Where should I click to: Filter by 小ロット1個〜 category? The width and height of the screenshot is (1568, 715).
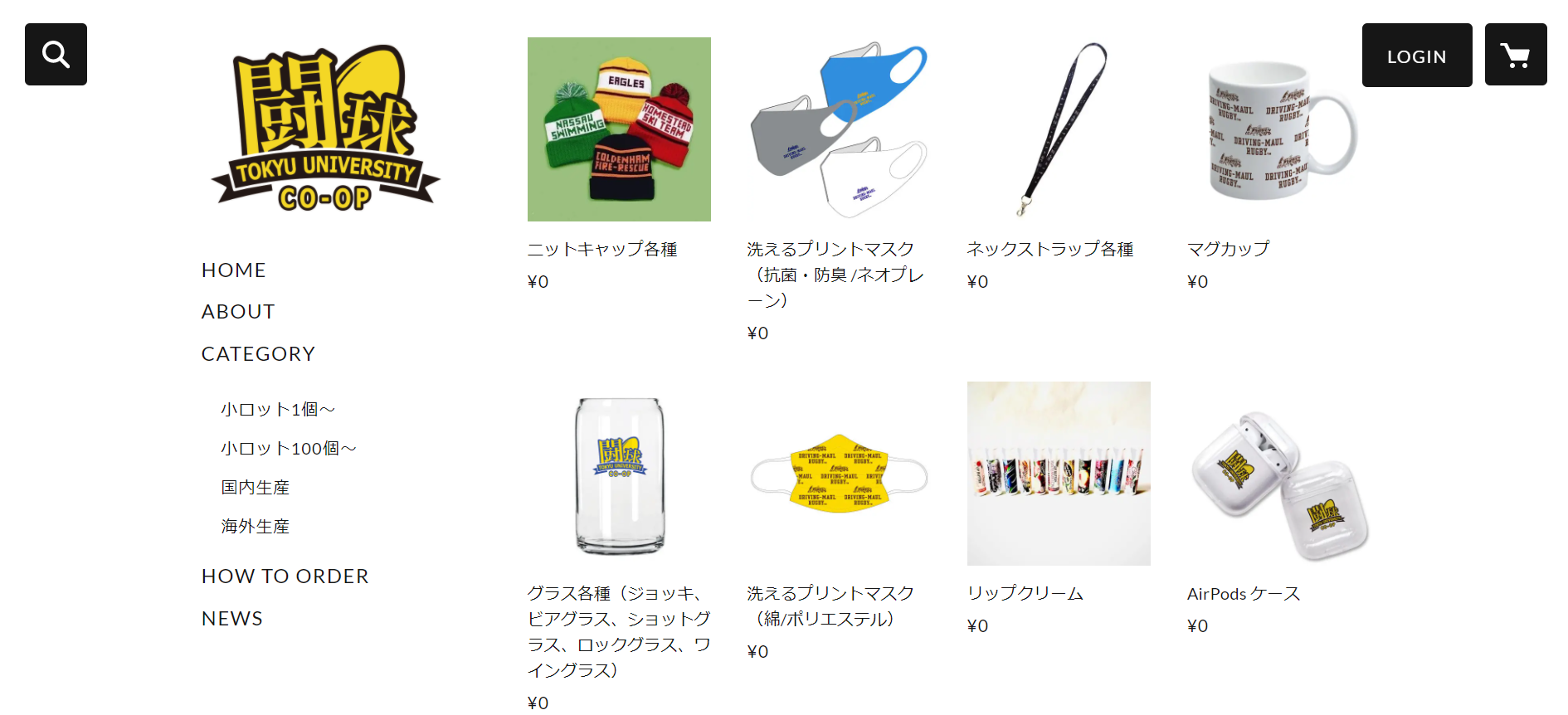[278, 409]
